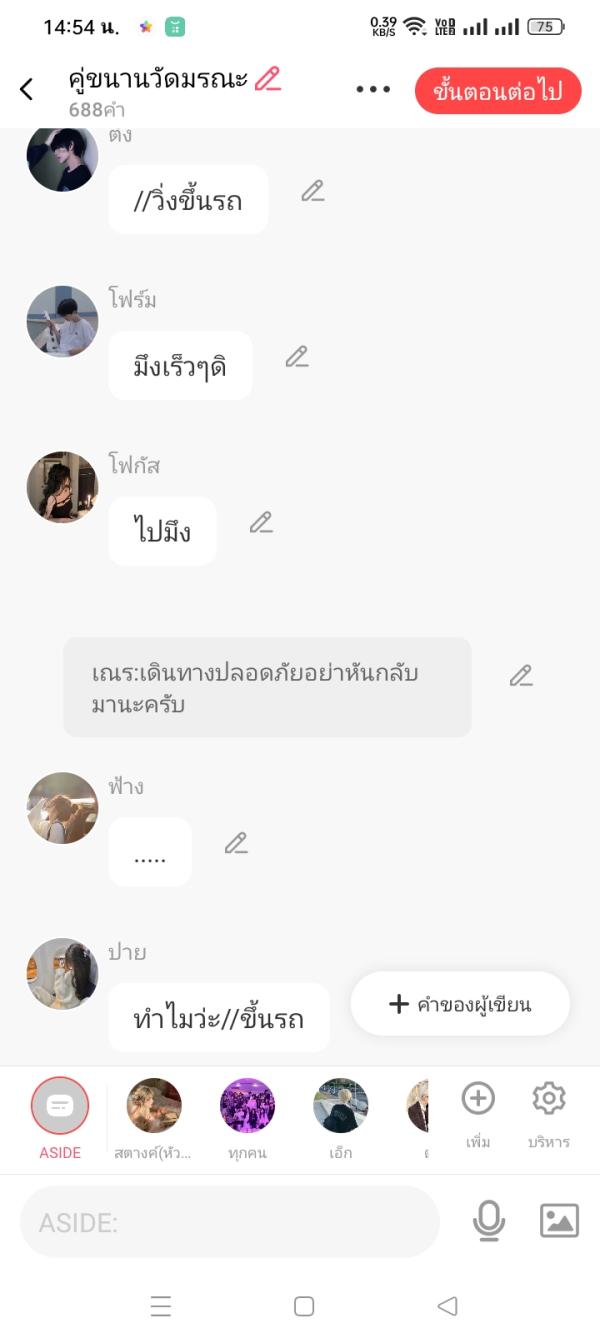Edit the message มึงเร็วๆดิ

[297, 357]
